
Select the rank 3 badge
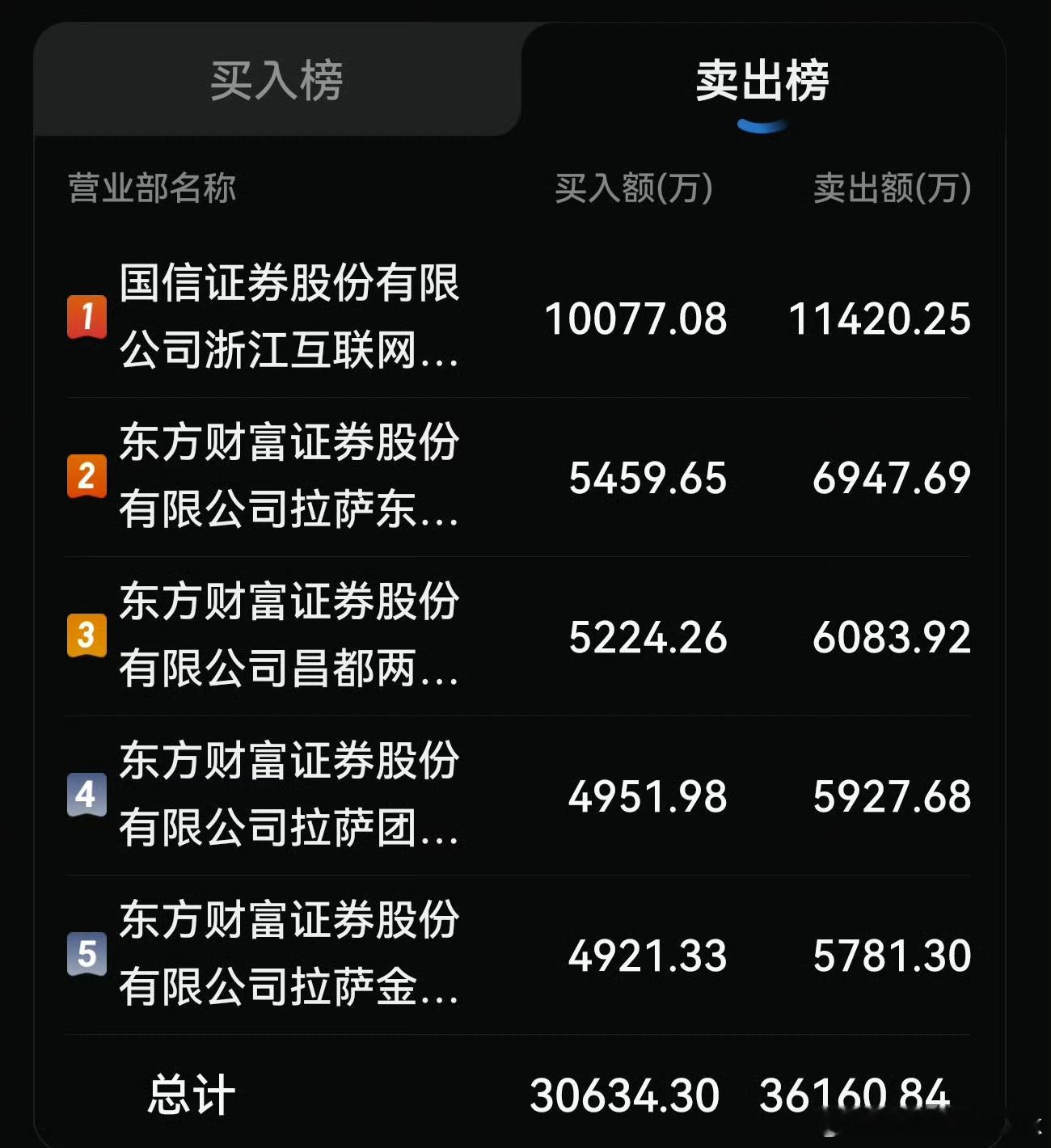(87, 637)
